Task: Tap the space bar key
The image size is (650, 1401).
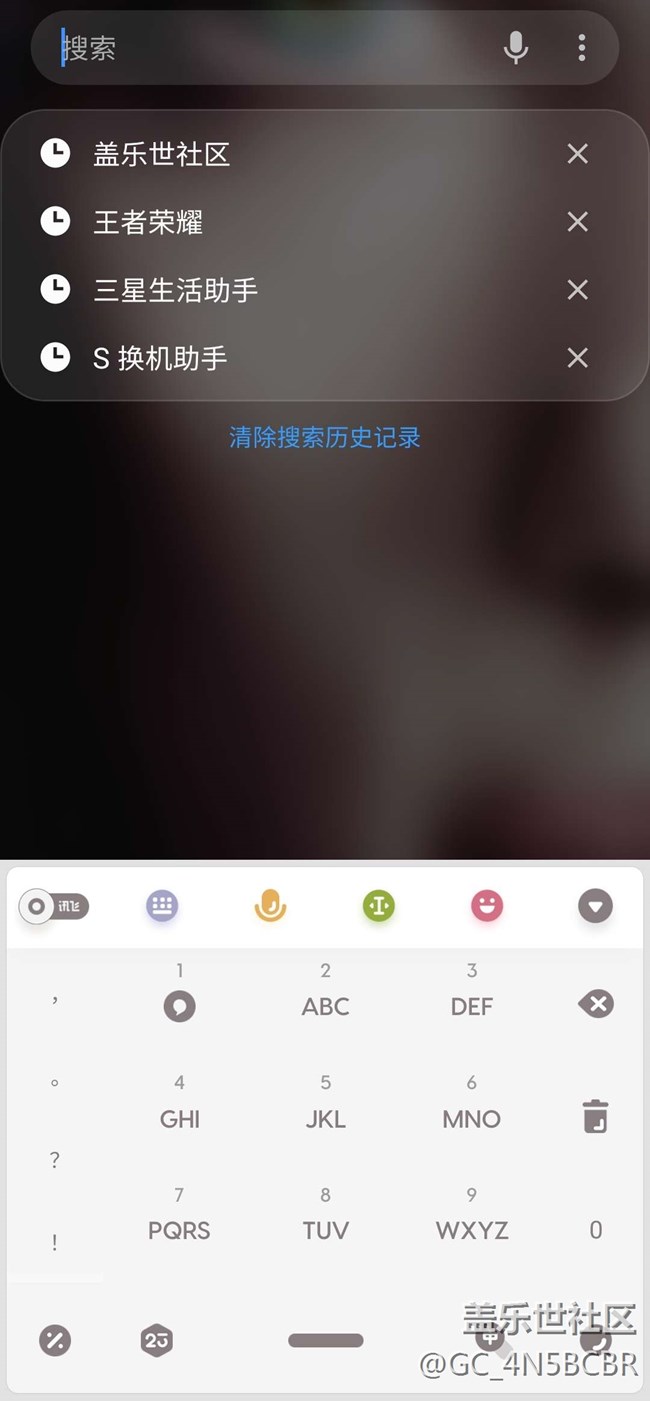Action: (325, 1341)
